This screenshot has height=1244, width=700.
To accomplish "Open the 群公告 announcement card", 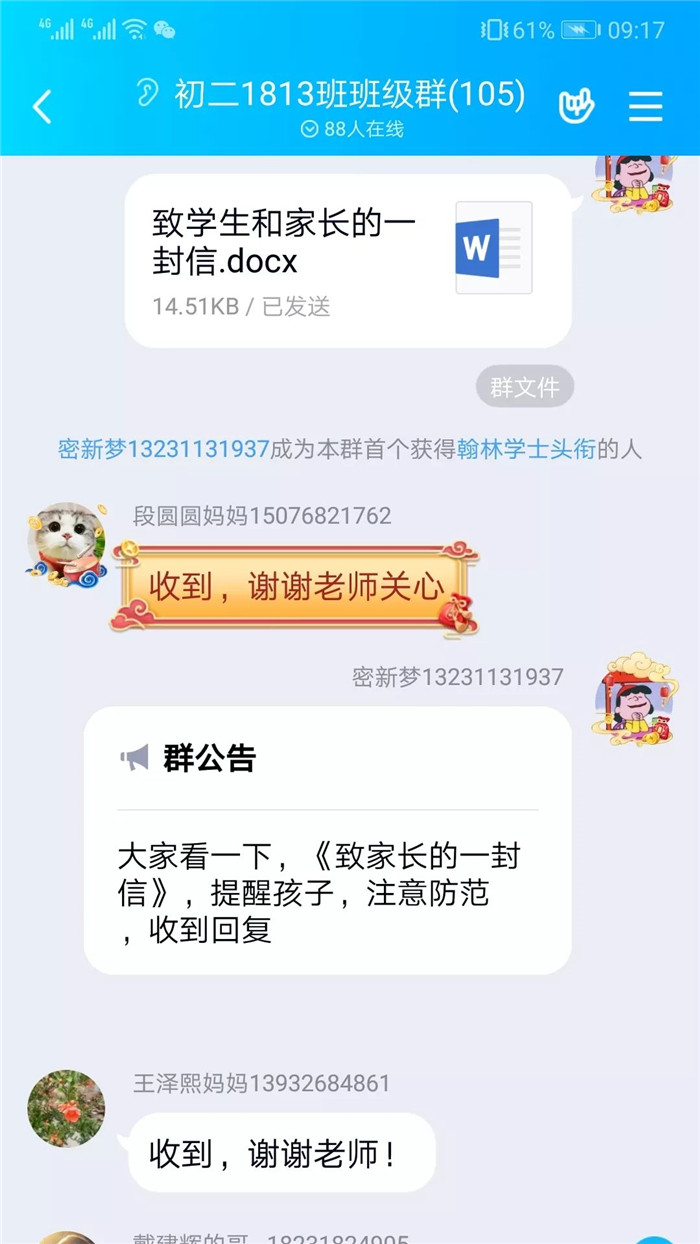I will point(327,840).
